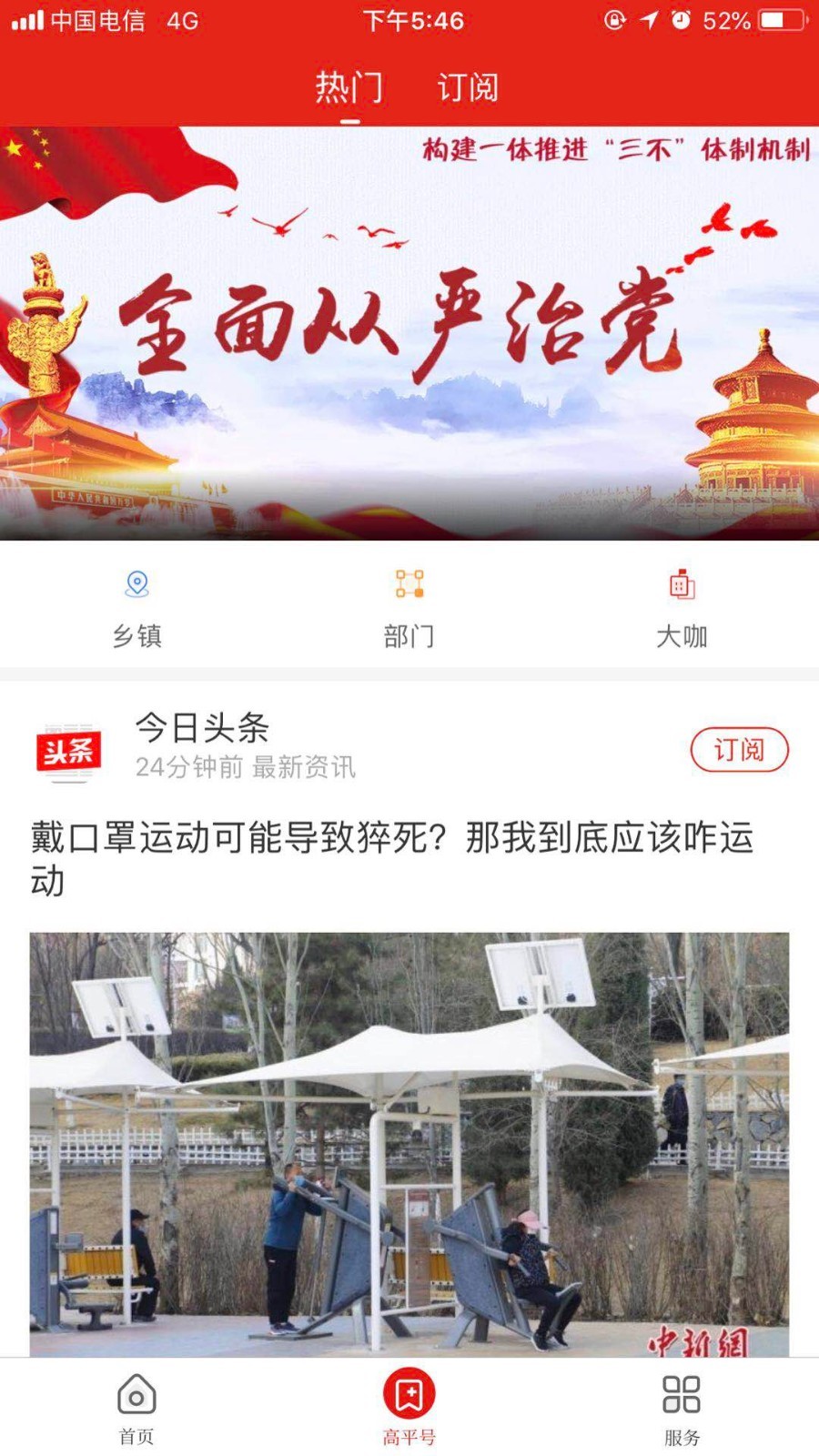Viewport: 819px width, 1456px height.
Task: Select the 热门 top tab
Action: [349, 88]
